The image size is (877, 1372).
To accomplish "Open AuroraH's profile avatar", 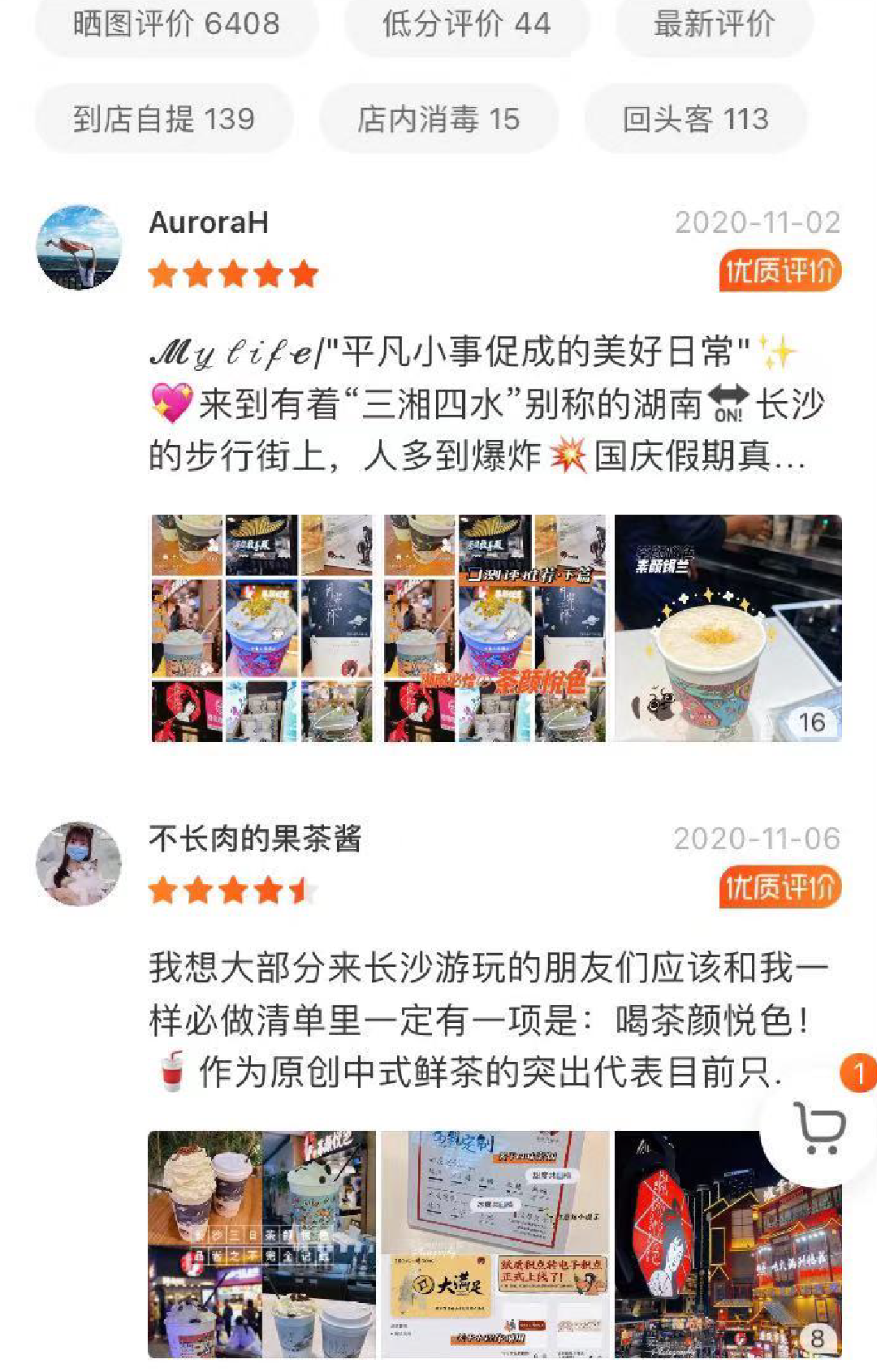I will pyautogui.click(x=79, y=248).
